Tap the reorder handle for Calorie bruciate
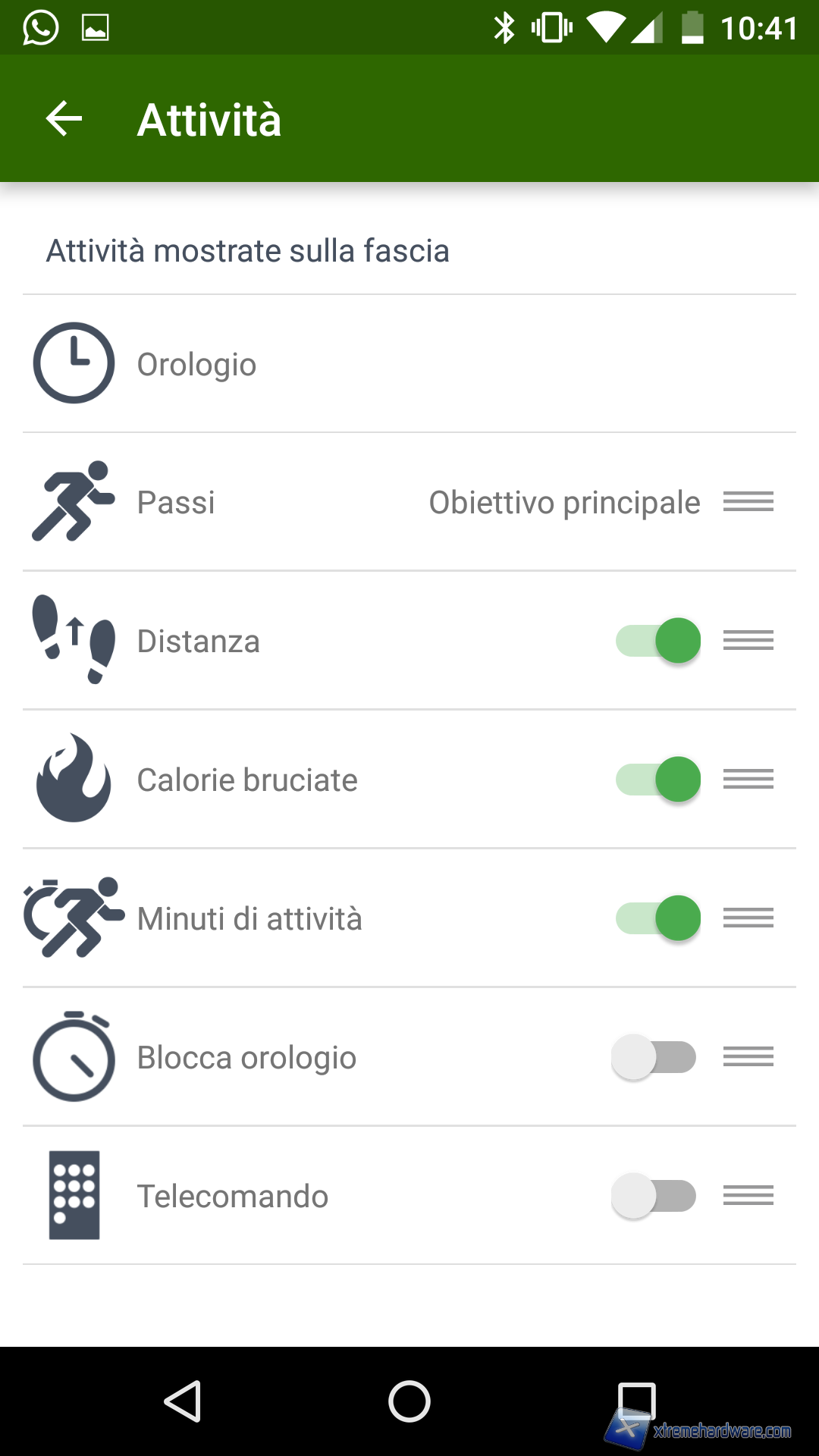 click(748, 780)
